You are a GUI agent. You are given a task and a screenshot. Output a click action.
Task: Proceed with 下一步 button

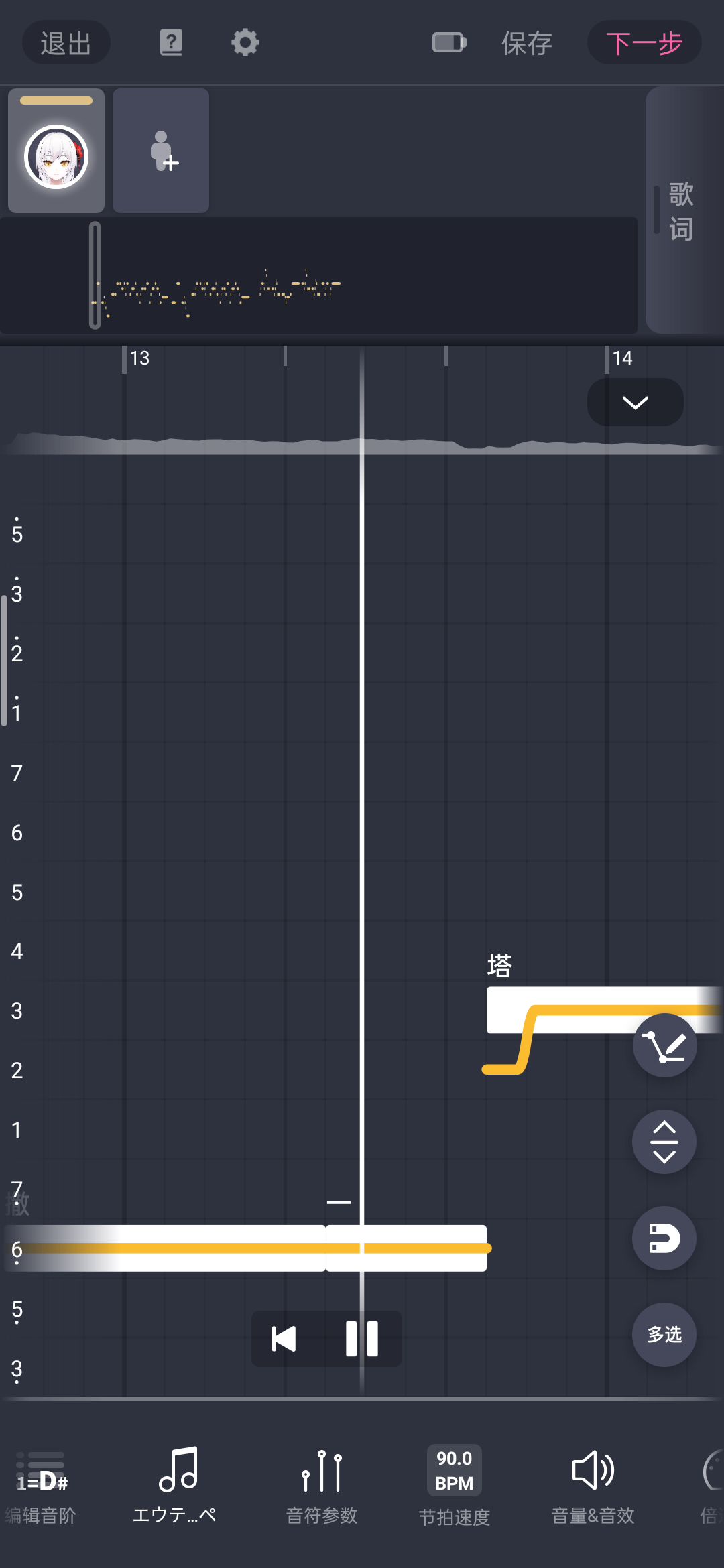[644, 43]
